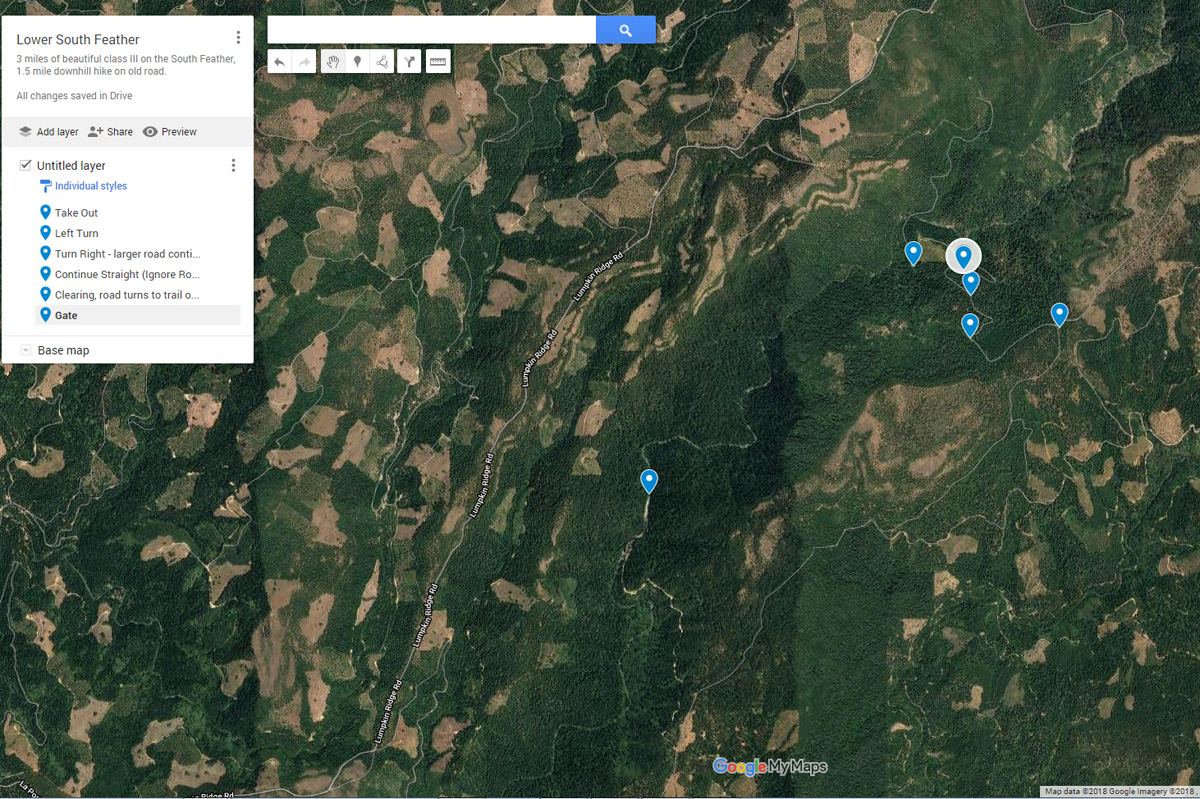The width and height of the screenshot is (1200, 799).
Task: Uncheck the Untitled layer checkbox
Action: 26,165
